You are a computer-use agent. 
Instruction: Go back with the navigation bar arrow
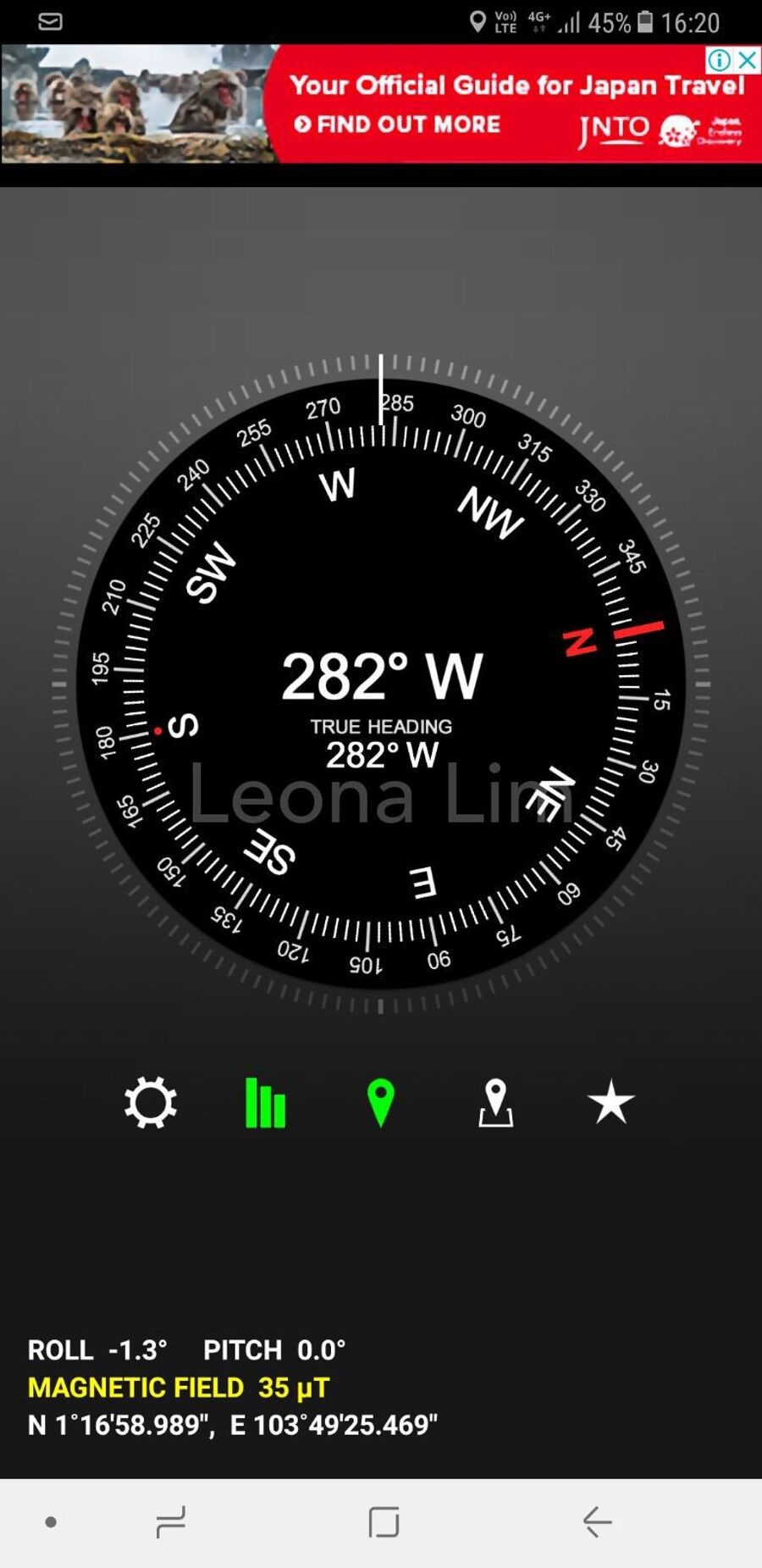(x=597, y=1522)
